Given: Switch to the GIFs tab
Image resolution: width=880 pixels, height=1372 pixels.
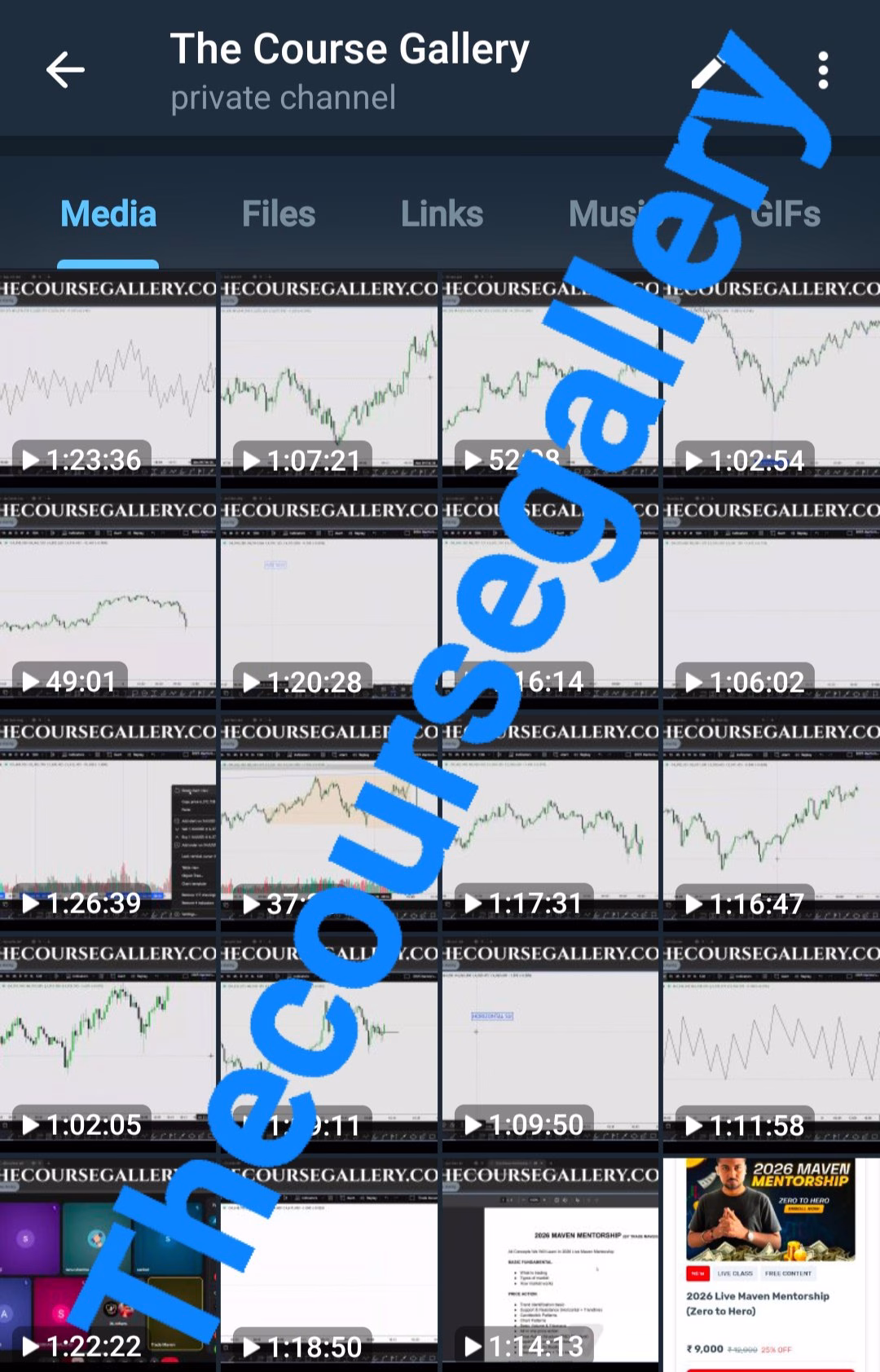Looking at the screenshot, I should (784, 214).
